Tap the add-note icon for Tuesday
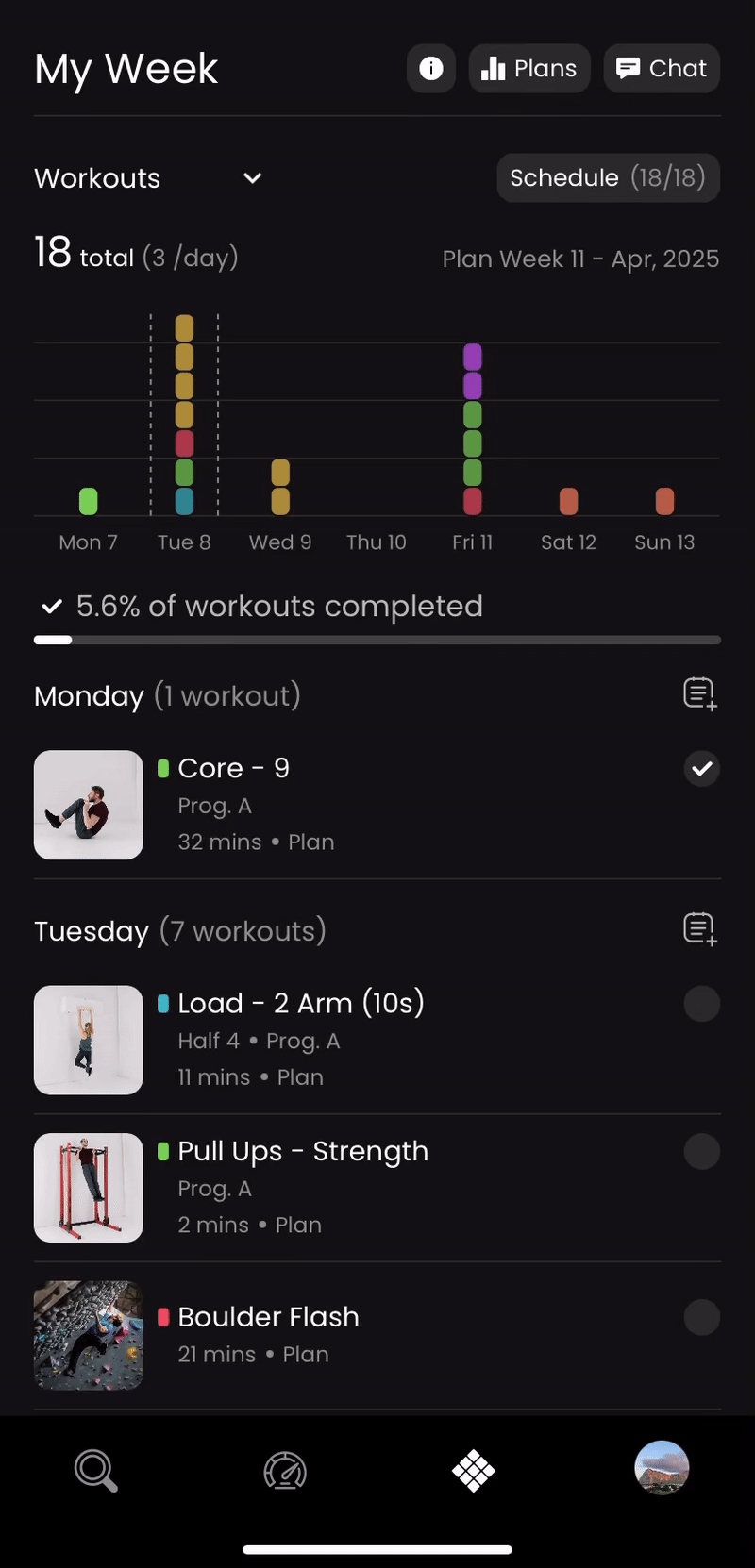The image size is (755, 1568). tap(700, 929)
